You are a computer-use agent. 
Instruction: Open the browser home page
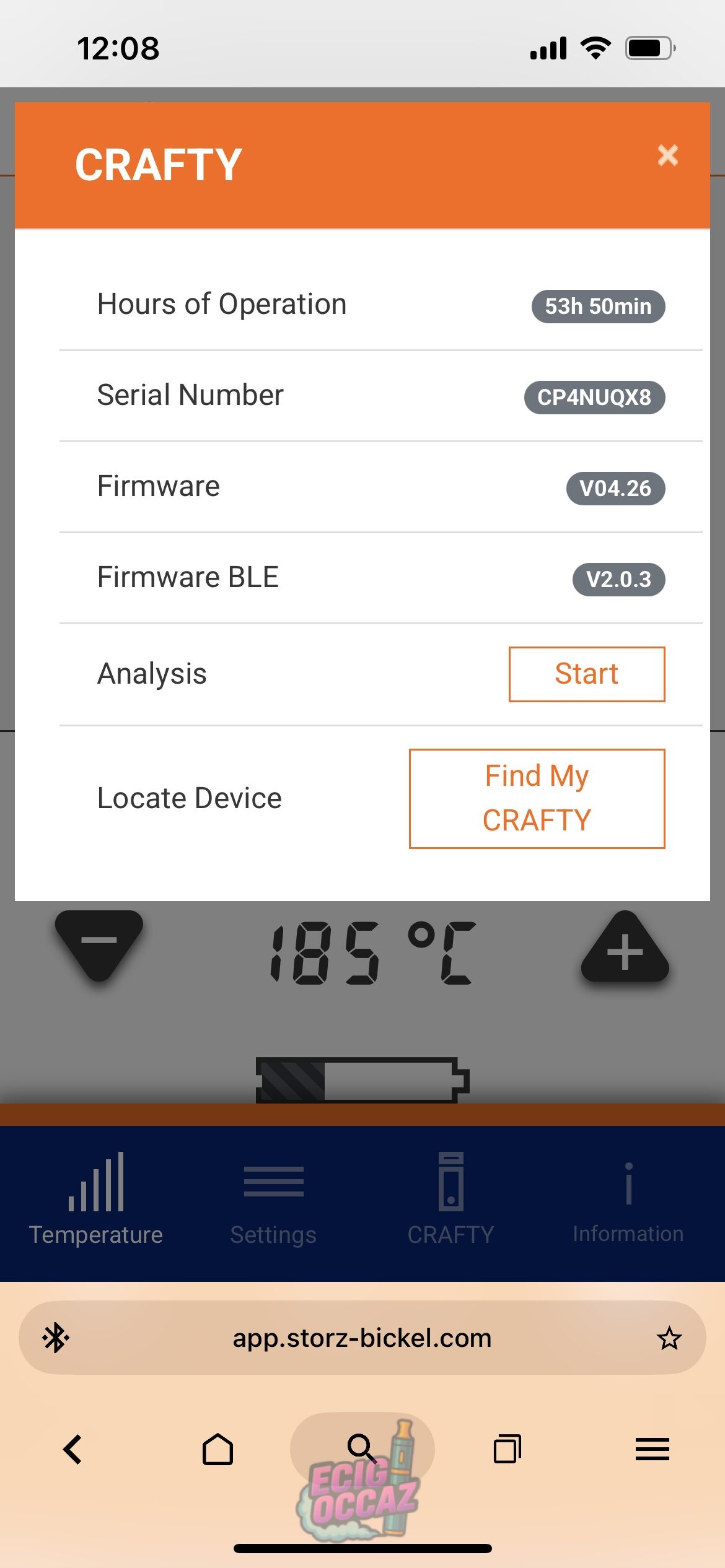tap(217, 1449)
